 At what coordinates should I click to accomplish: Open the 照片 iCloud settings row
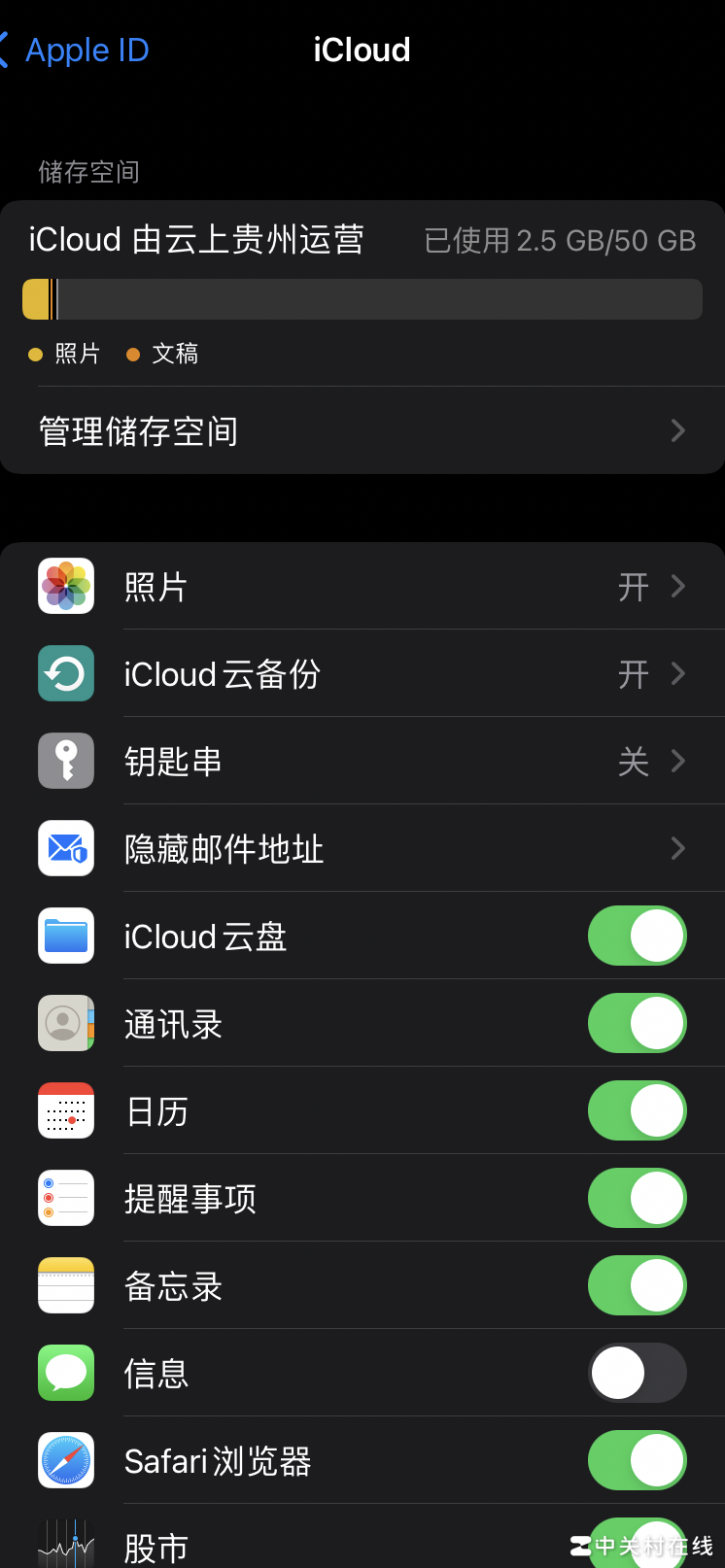pyautogui.click(x=362, y=587)
